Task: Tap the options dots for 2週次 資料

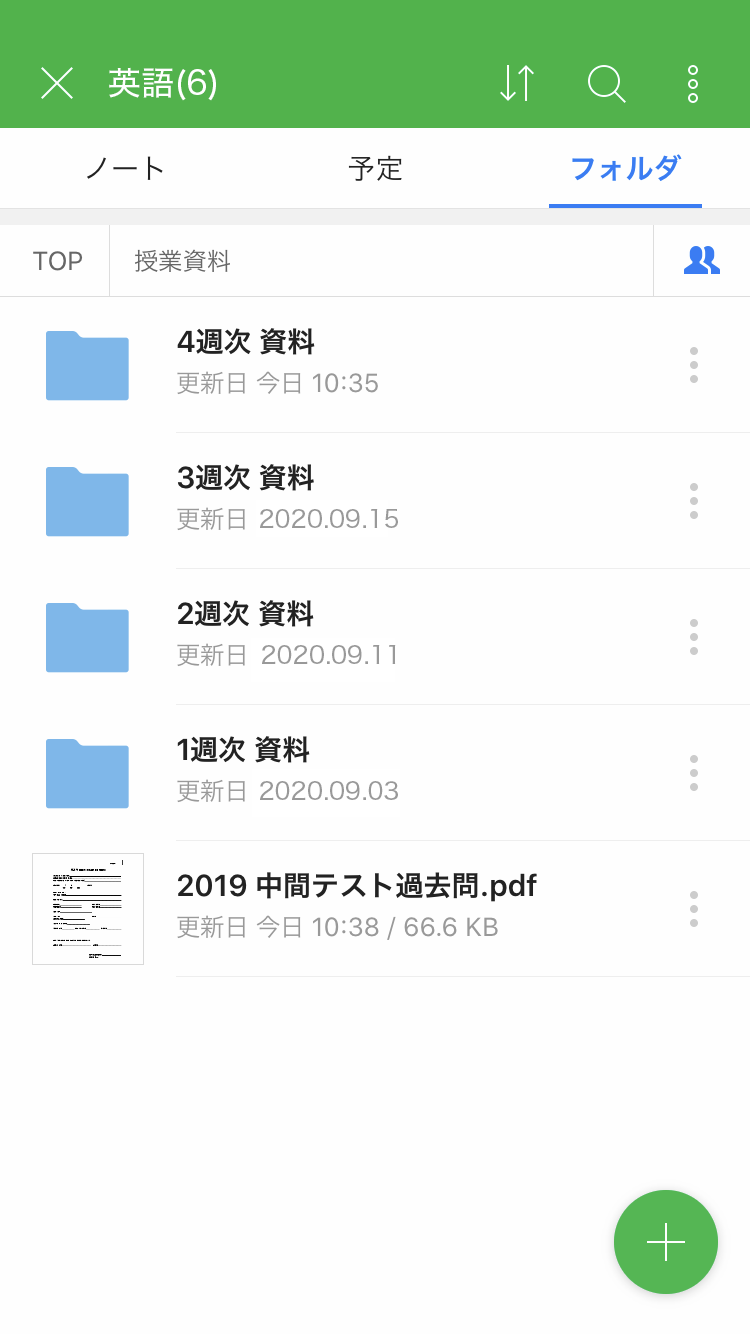Action: (693, 637)
